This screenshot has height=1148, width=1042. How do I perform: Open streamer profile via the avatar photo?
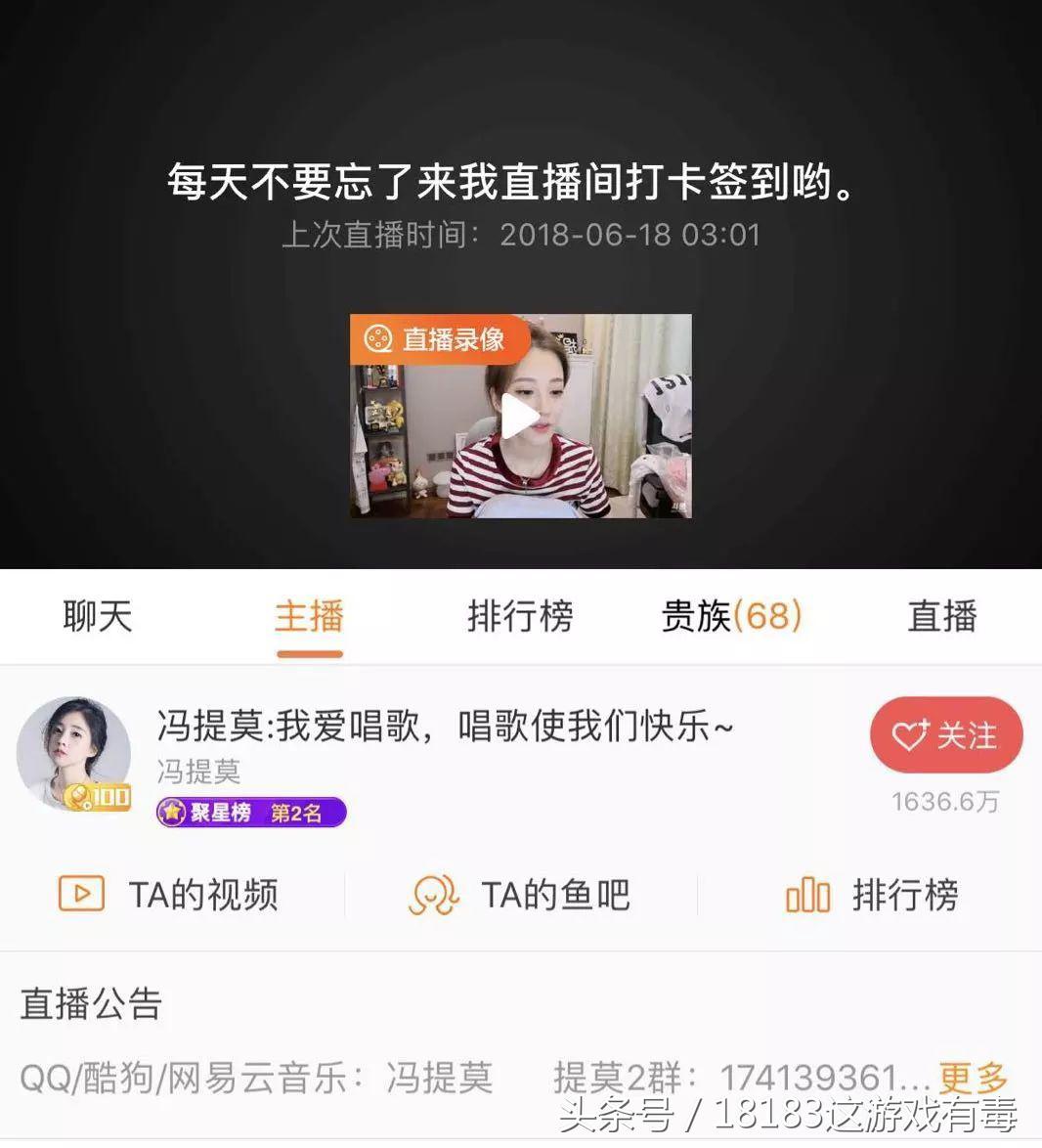[75, 753]
